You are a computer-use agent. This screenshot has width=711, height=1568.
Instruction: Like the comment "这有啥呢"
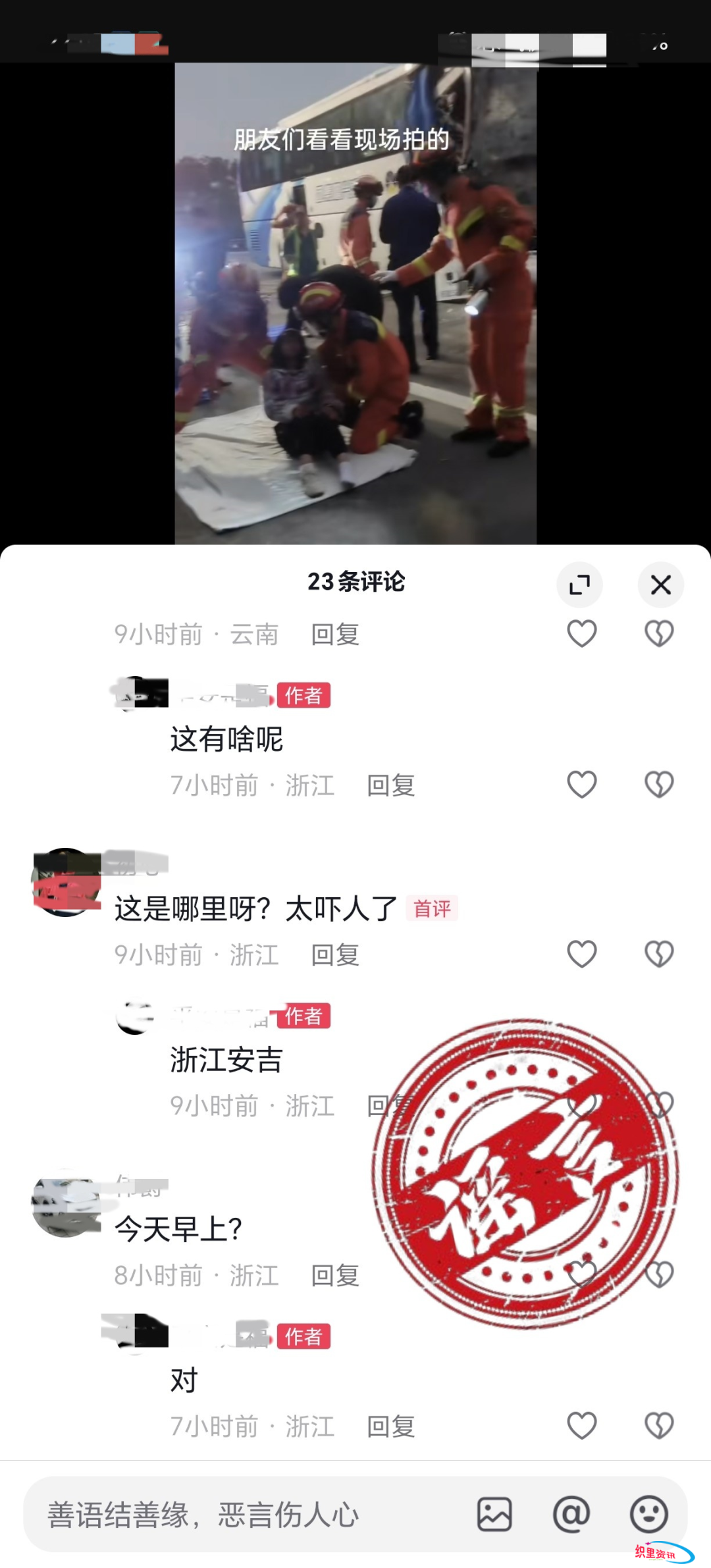[581, 785]
